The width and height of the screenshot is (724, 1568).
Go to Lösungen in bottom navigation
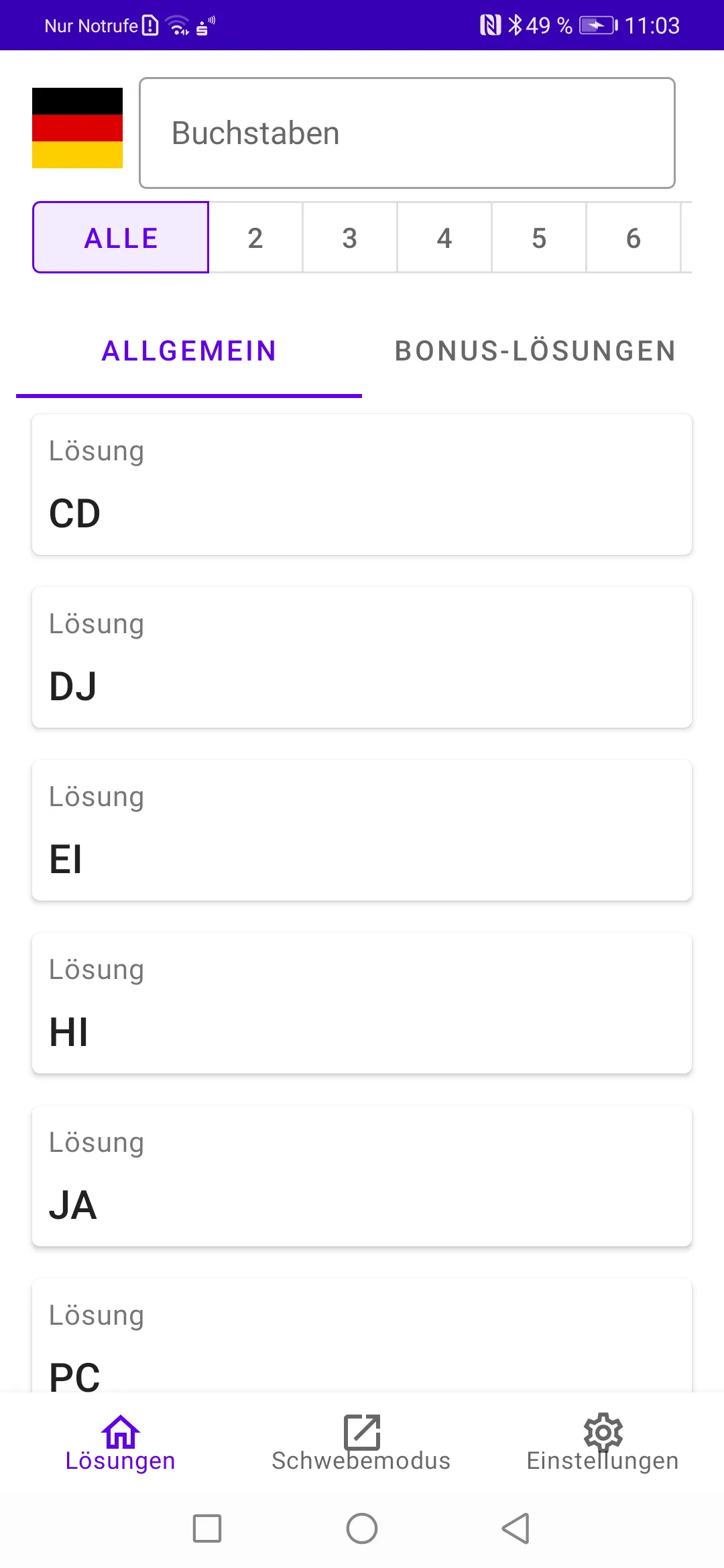pos(121,1443)
